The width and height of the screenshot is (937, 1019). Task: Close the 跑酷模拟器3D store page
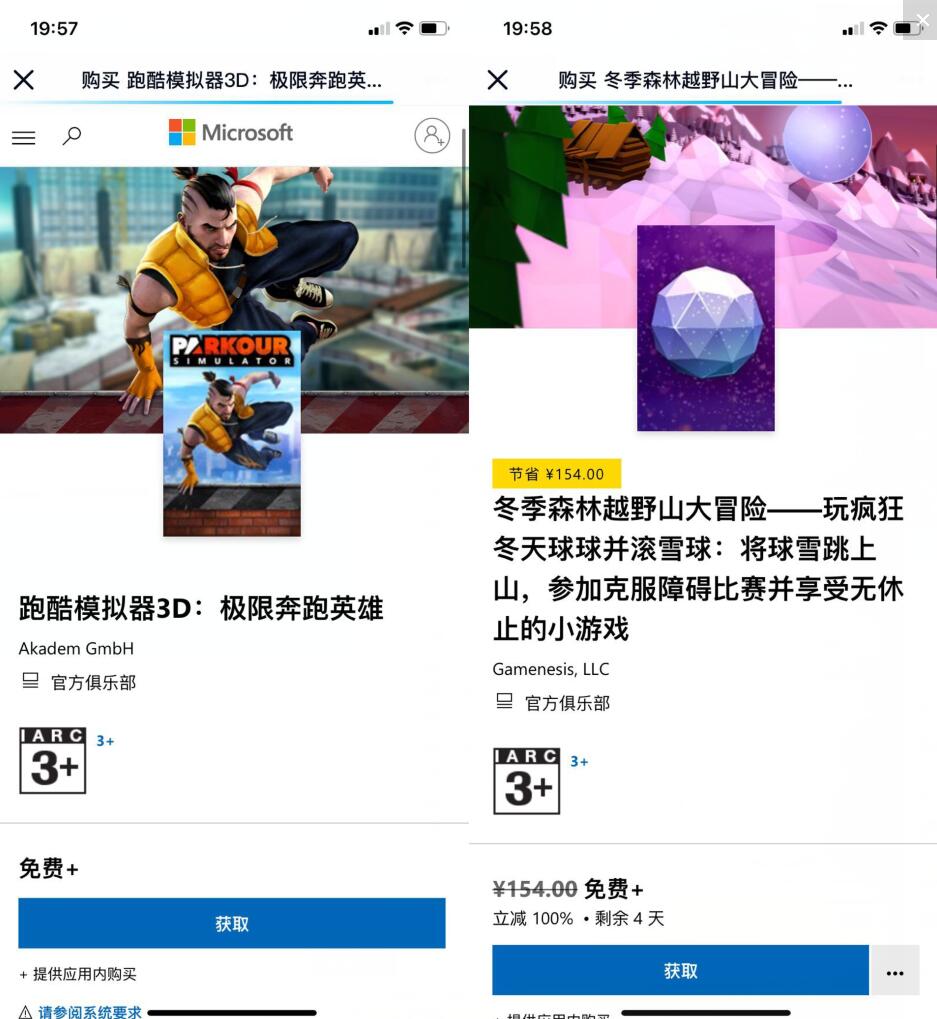(23, 80)
